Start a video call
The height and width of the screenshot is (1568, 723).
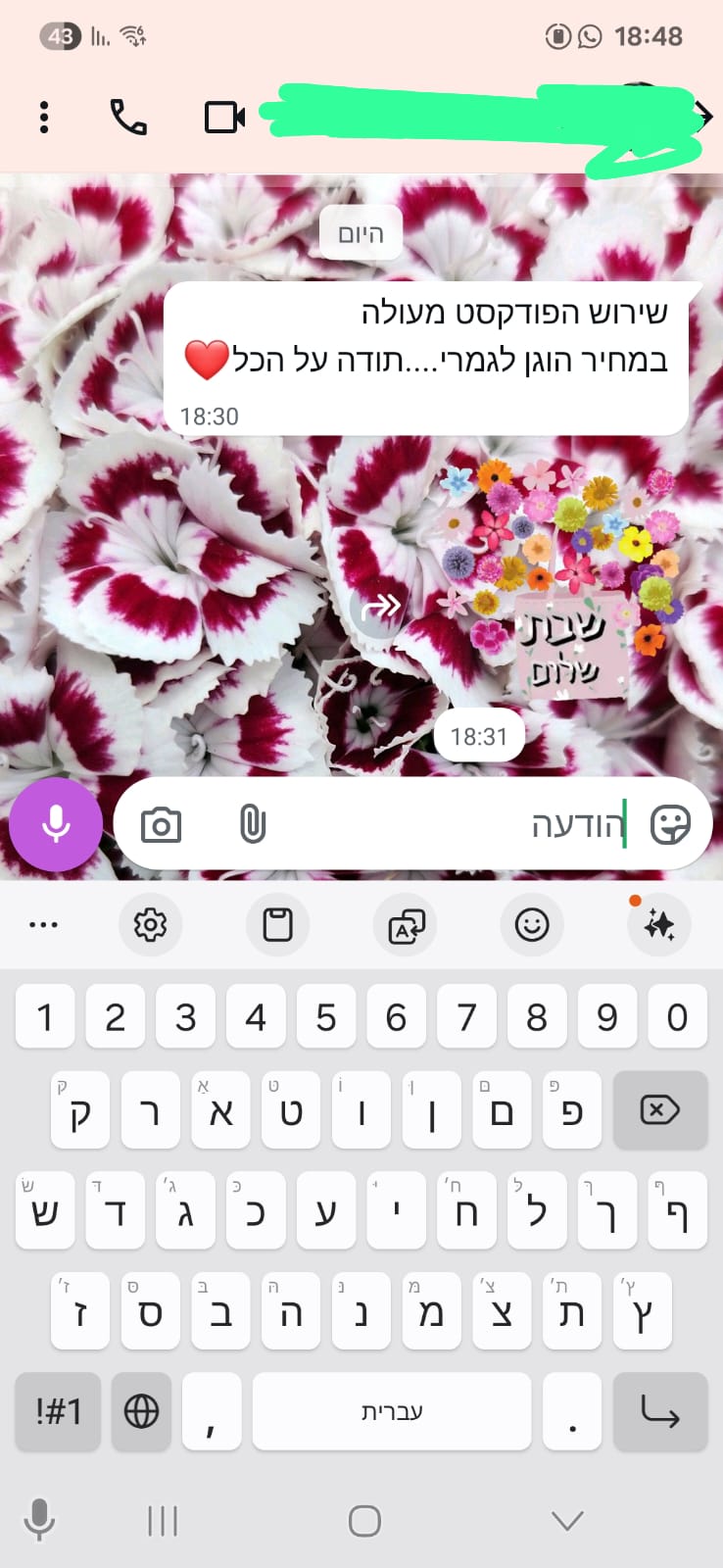(x=225, y=117)
